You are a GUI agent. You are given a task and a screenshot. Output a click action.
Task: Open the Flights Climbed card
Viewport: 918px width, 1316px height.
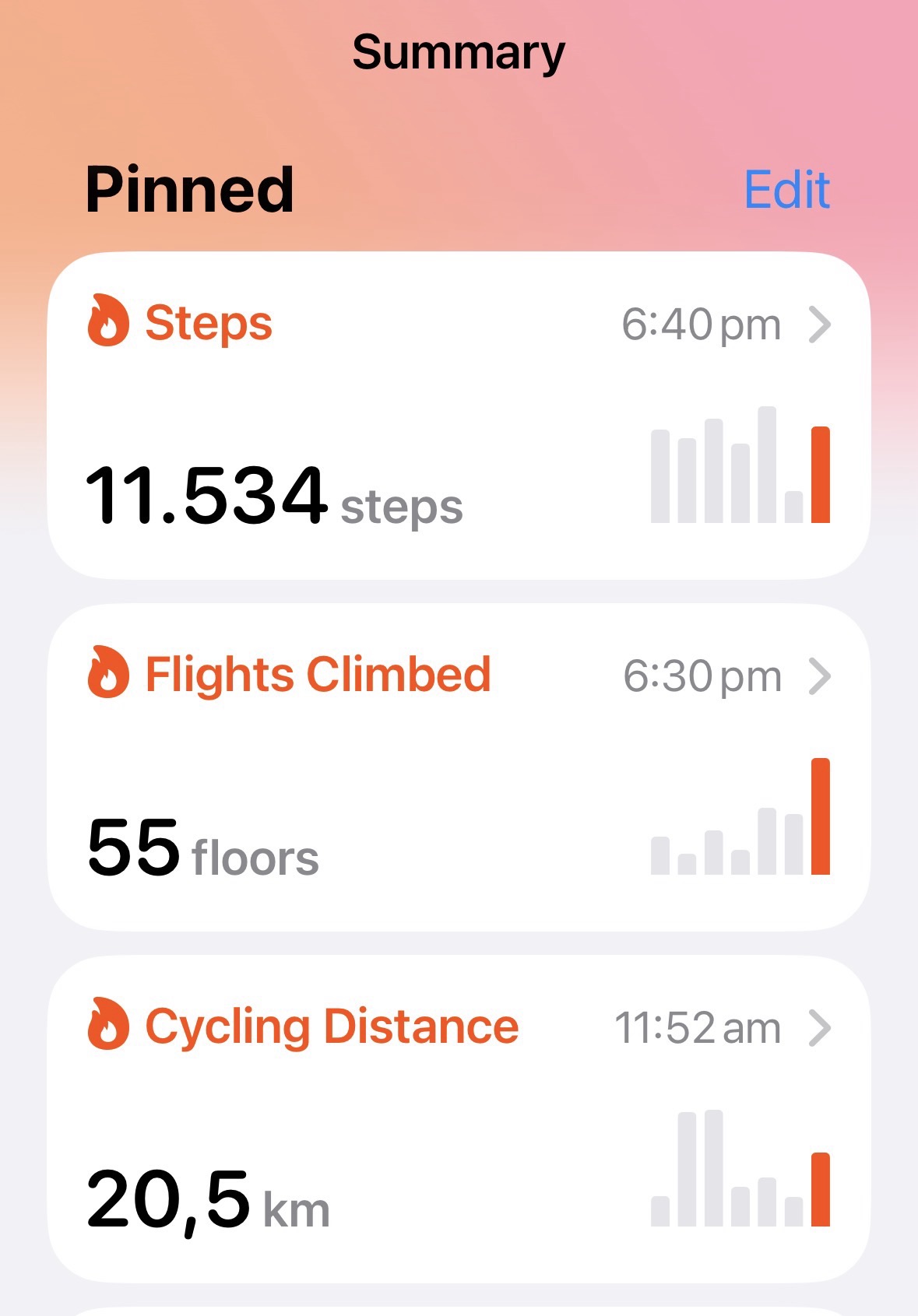tap(458, 767)
